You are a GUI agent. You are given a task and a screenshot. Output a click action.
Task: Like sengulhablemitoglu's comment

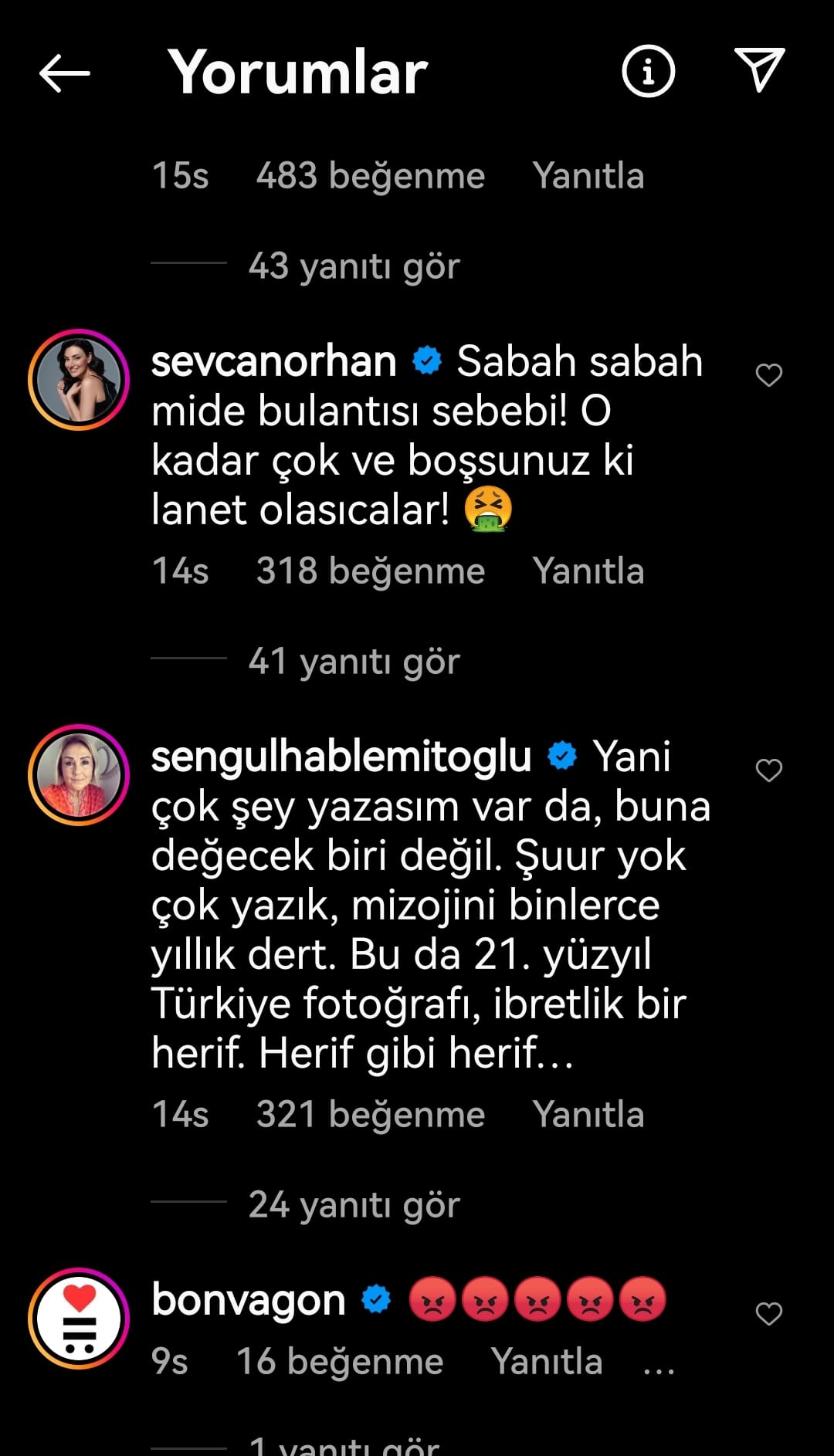(x=768, y=770)
